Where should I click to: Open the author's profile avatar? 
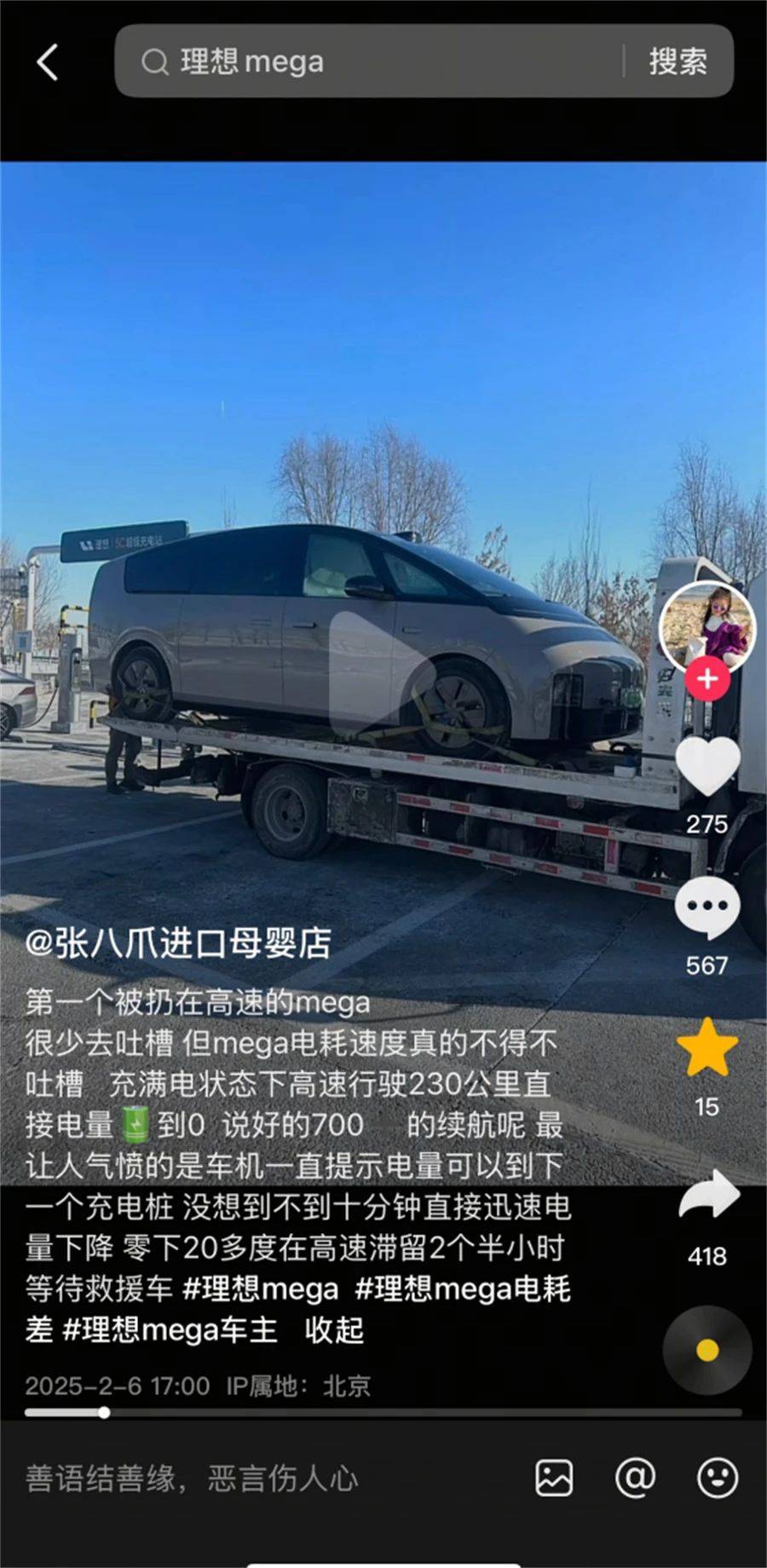coord(706,628)
